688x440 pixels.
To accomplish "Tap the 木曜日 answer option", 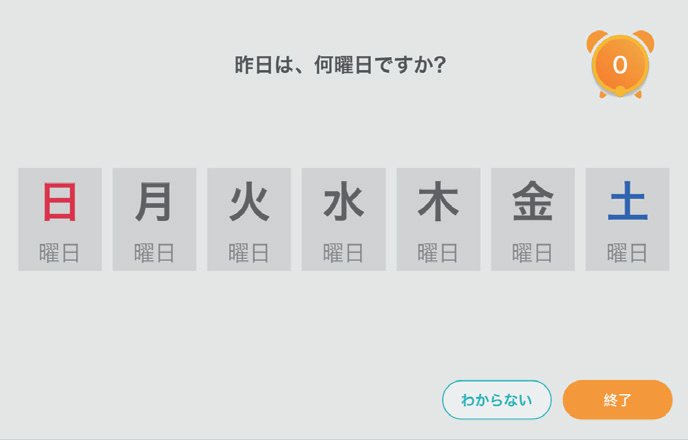I will tap(438, 219).
